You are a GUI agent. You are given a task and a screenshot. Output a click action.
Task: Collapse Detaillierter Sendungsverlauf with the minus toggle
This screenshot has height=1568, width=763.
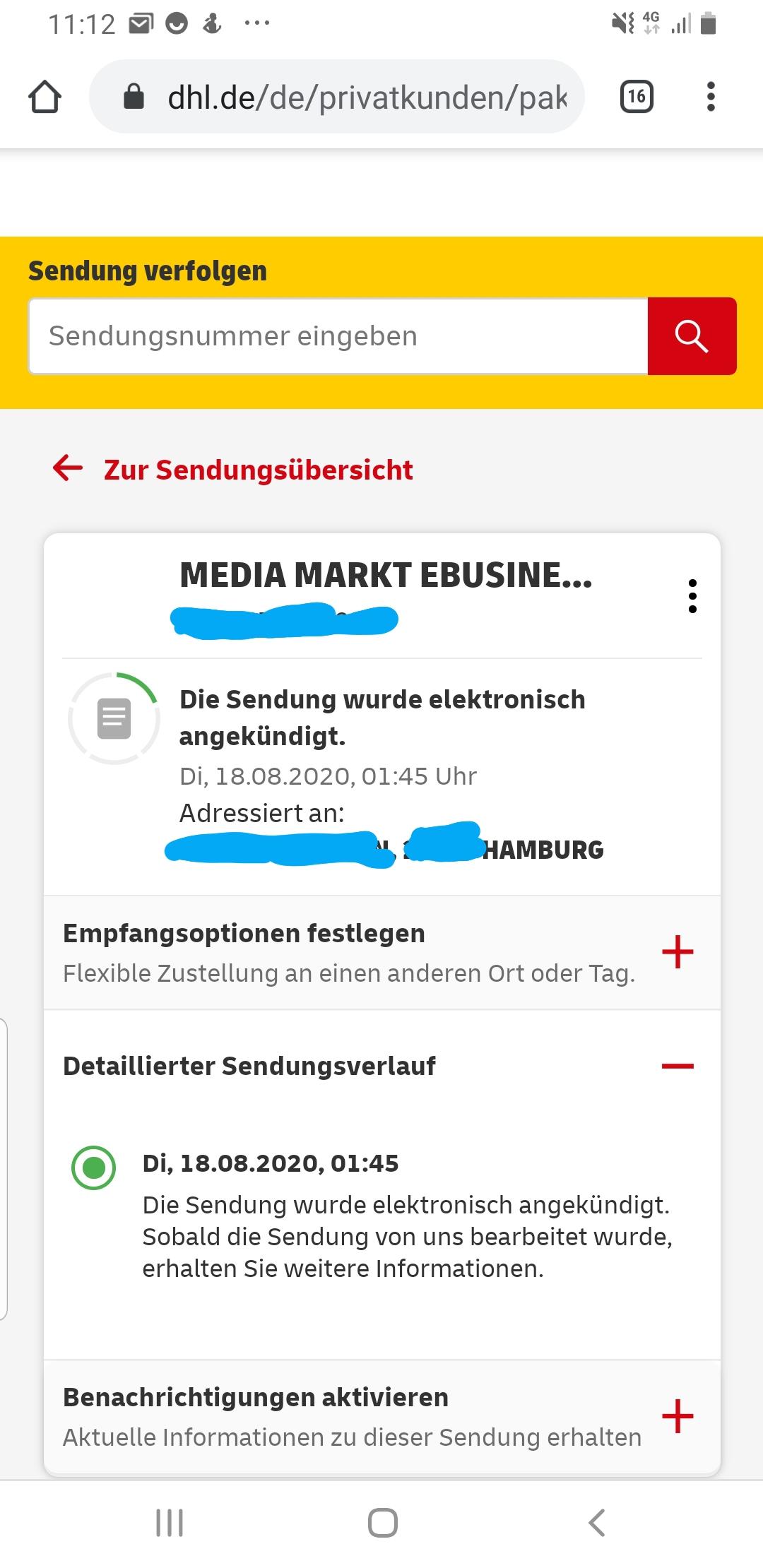pyautogui.click(x=676, y=1064)
